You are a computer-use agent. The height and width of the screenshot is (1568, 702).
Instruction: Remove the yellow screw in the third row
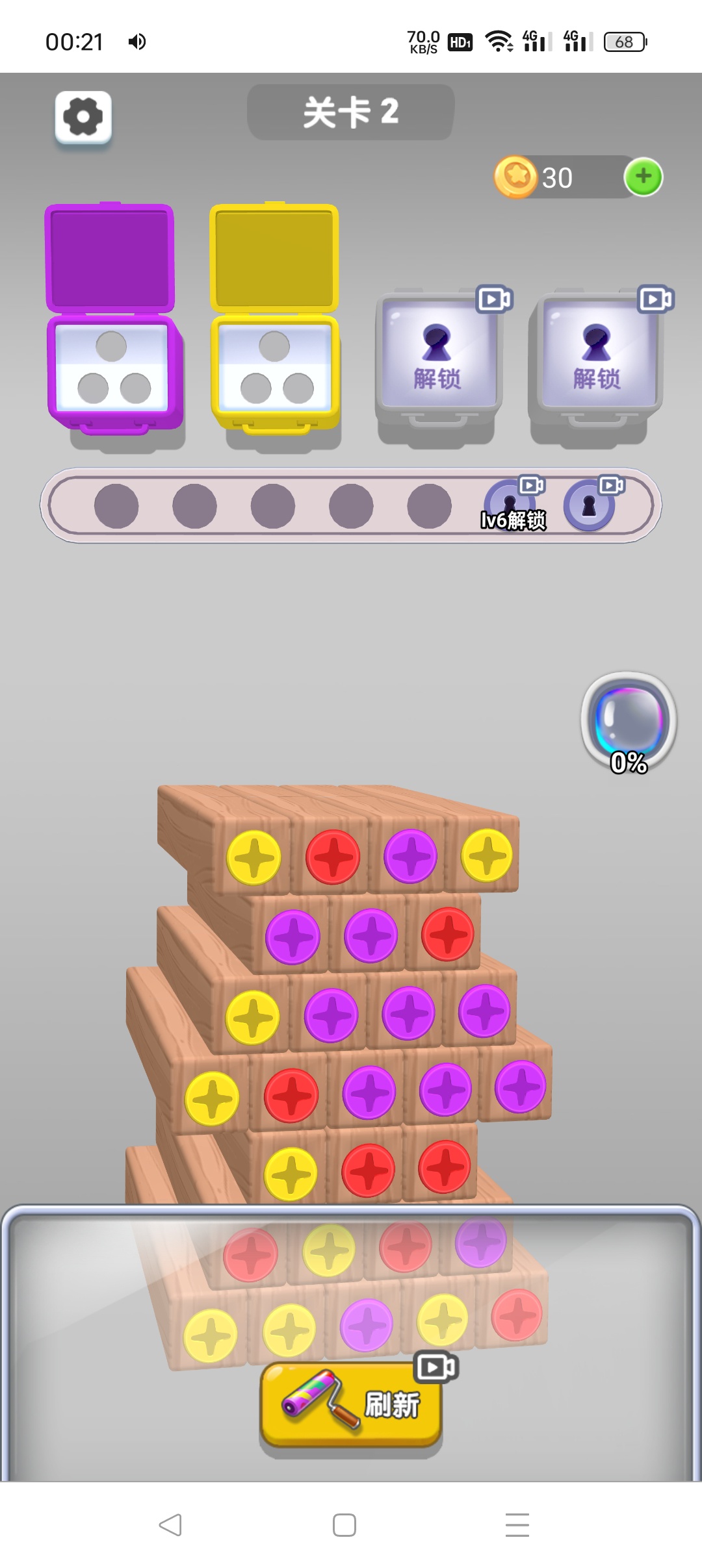(x=253, y=1017)
